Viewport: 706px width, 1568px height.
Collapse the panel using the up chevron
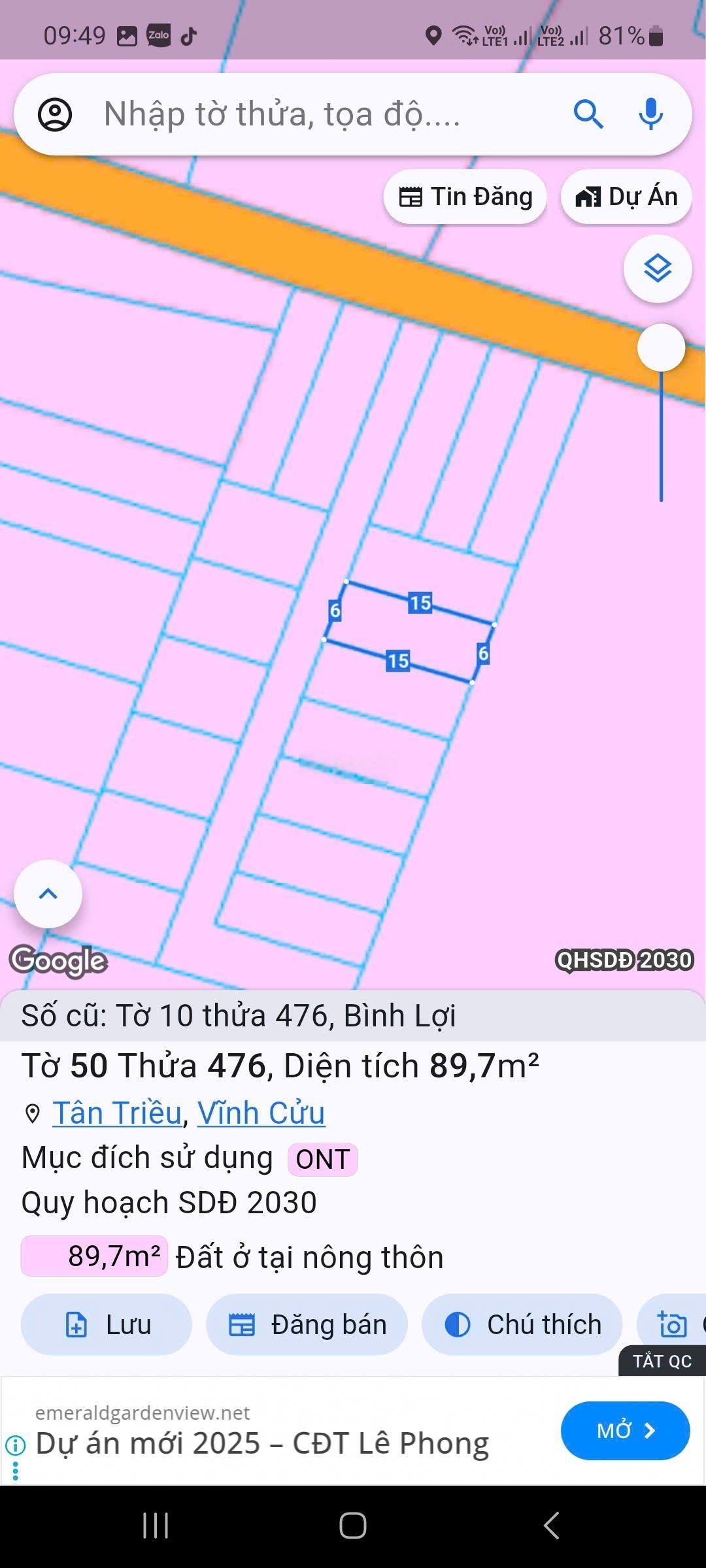click(x=48, y=895)
